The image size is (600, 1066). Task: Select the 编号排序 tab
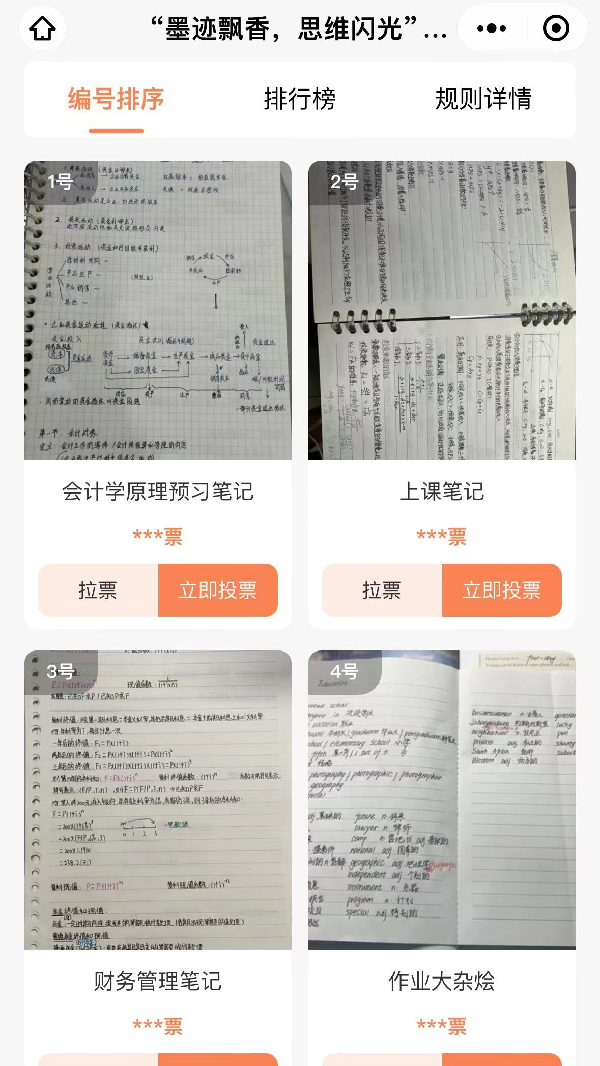(x=116, y=99)
